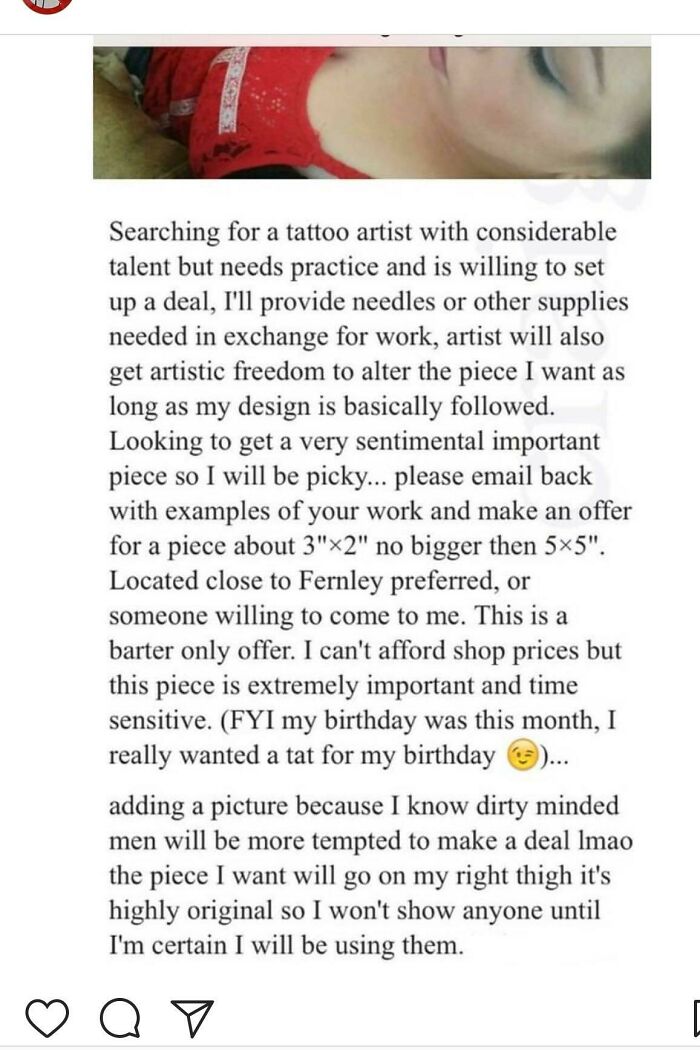
Task: Save this post with the bookmark icon
Action: (x=695, y=1018)
